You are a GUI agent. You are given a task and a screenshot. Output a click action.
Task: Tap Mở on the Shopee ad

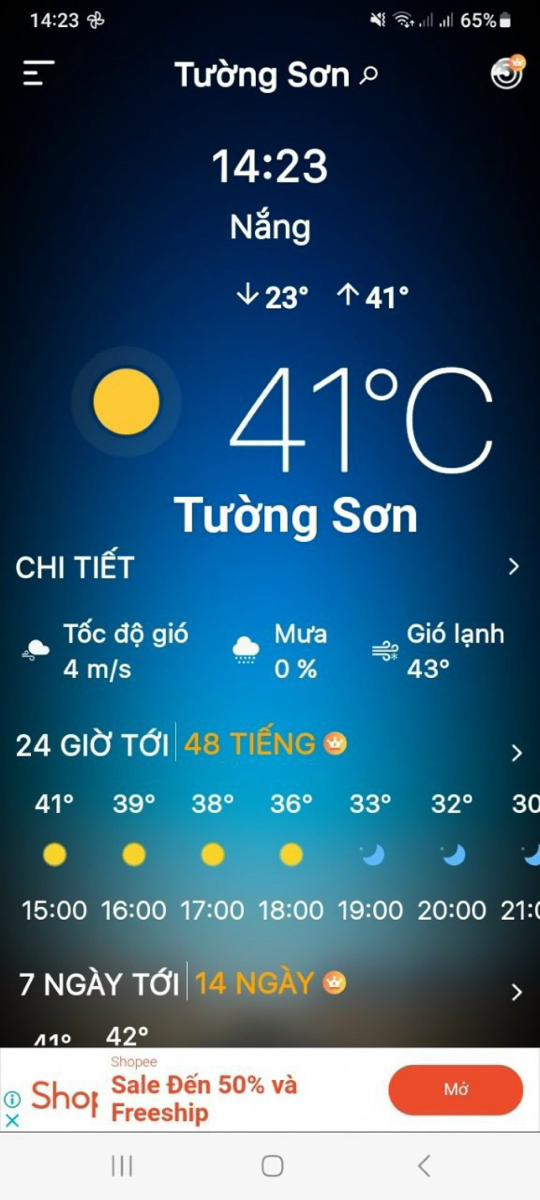click(456, 1090)
